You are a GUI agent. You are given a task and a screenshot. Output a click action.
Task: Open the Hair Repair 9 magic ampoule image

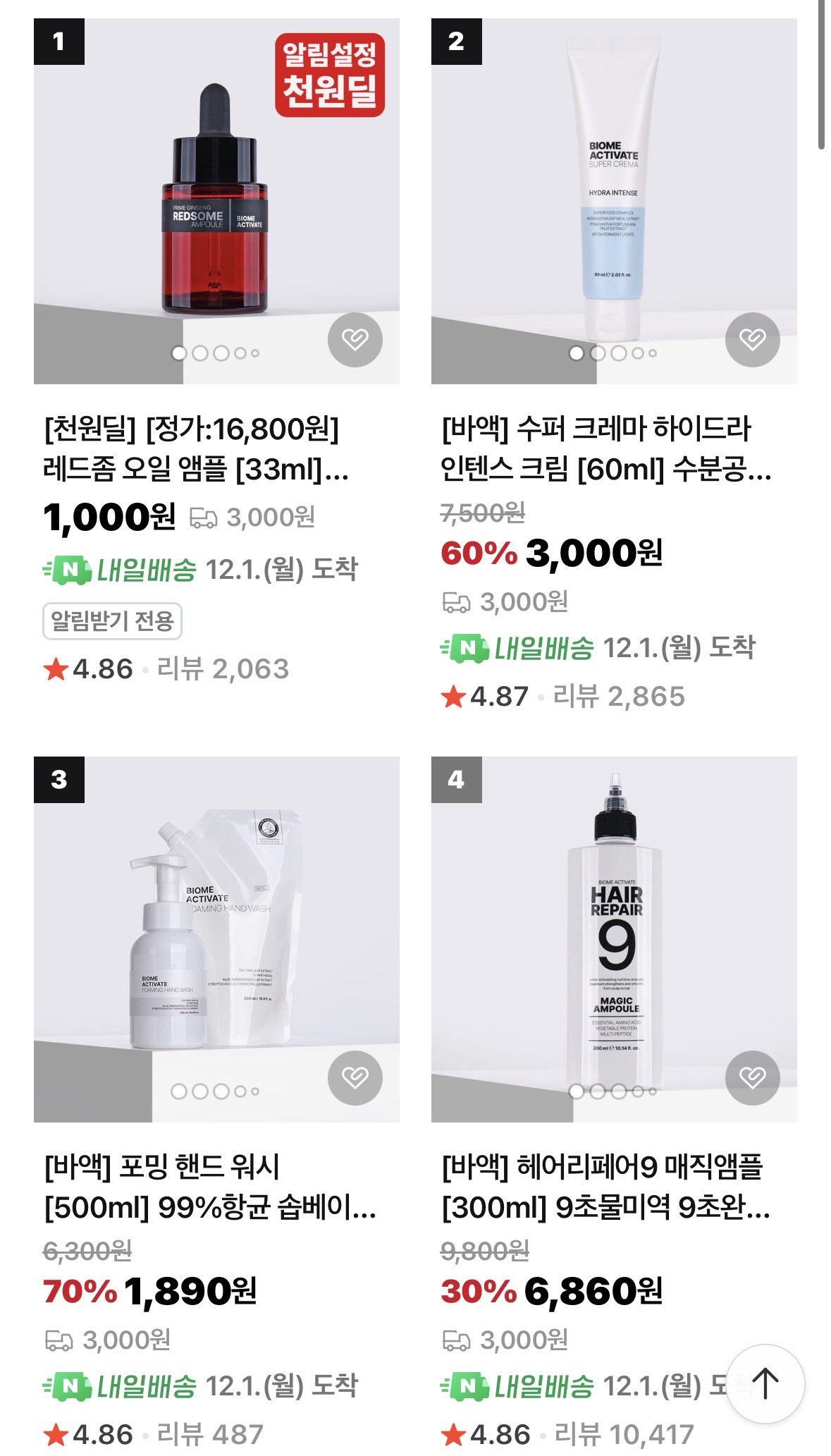(x=614, y=938)
